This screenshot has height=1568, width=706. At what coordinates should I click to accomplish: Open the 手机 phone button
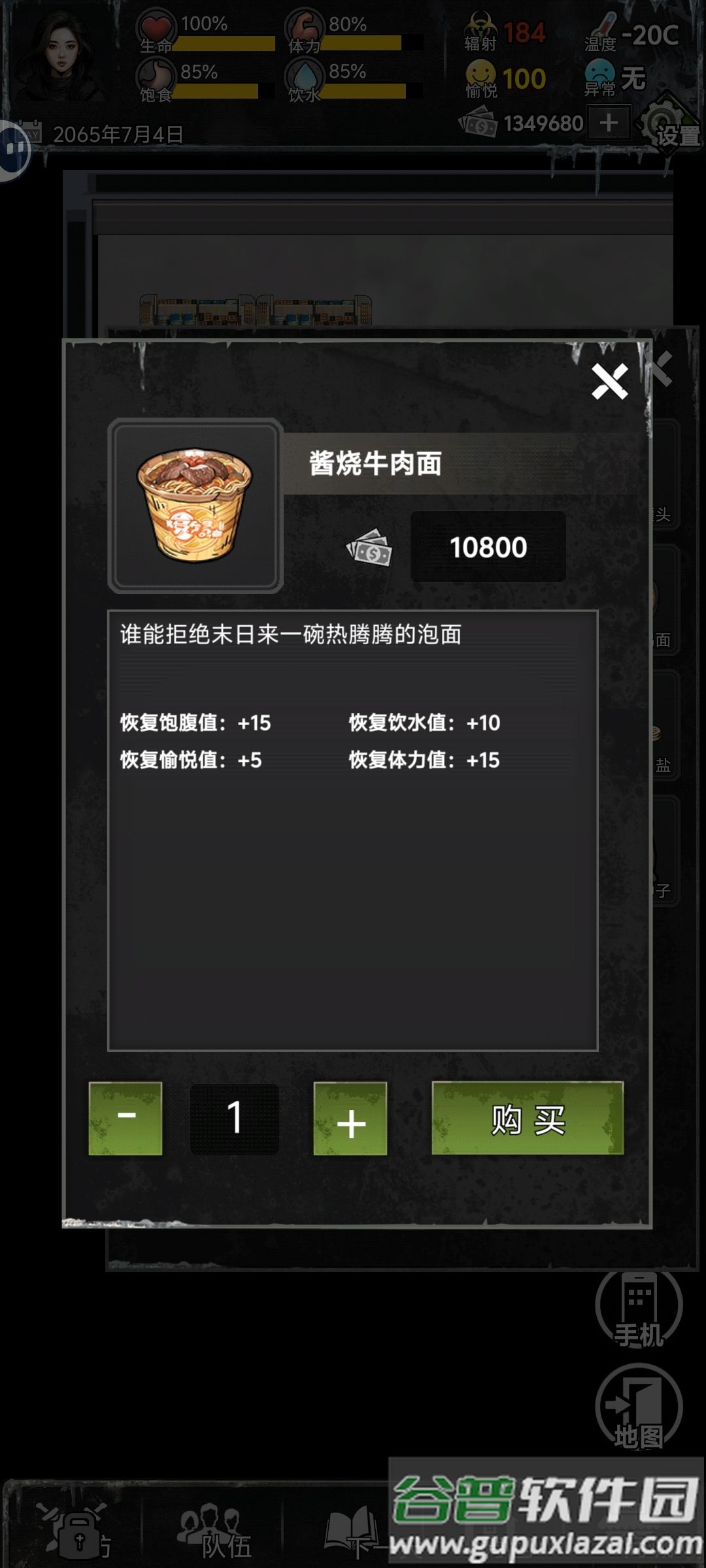point(639,1306)
